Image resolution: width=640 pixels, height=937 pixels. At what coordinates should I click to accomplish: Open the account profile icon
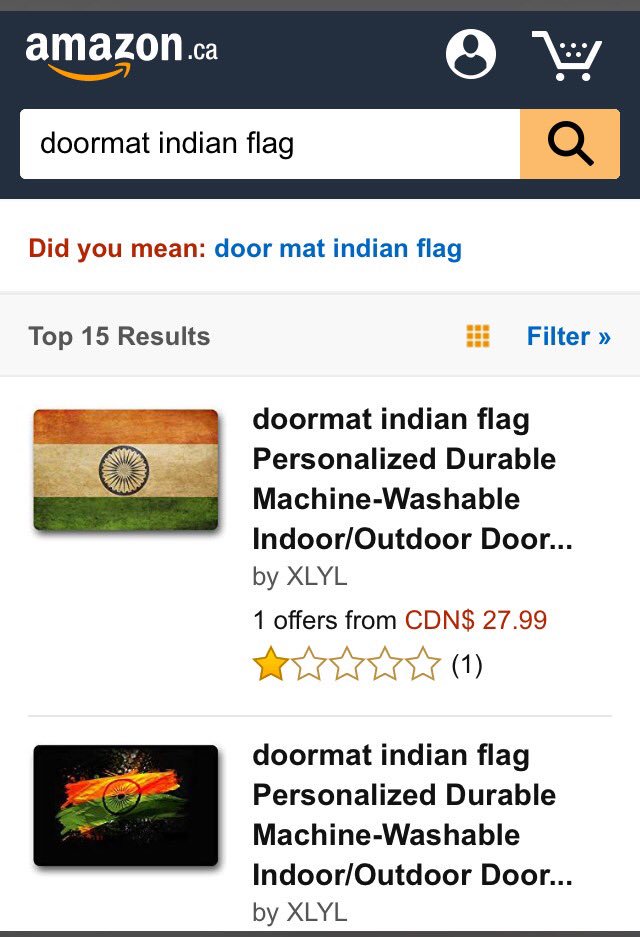tap(470, 54)
